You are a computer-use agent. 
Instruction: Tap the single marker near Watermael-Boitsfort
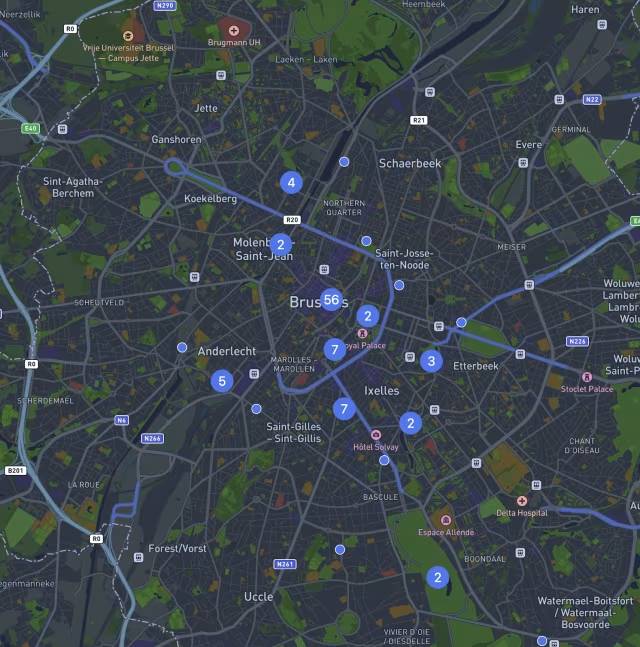[x=542, y=640]
